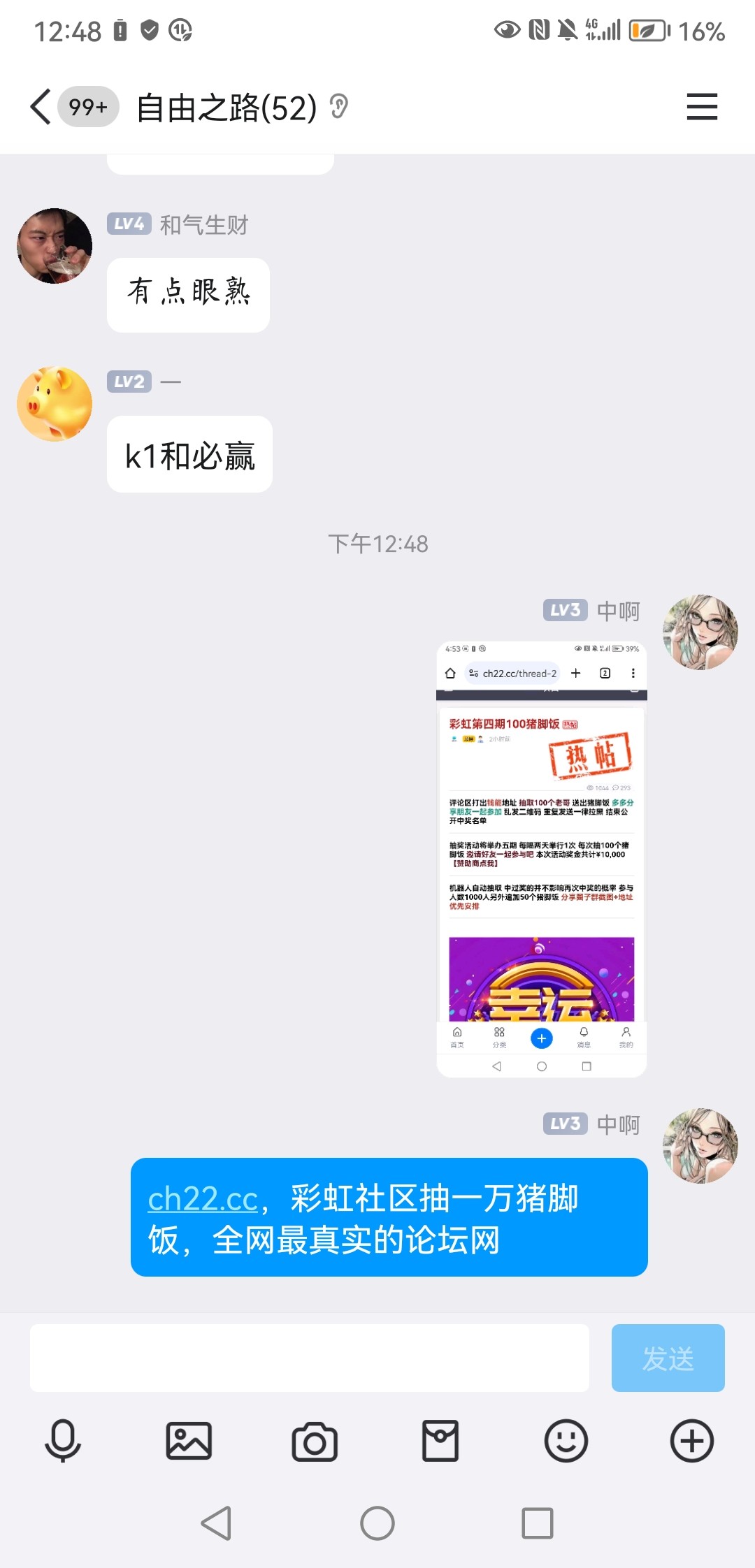This screenshot has height=1568, width=755.
Task: Open the camera to take a photo
Action: 315,1441
